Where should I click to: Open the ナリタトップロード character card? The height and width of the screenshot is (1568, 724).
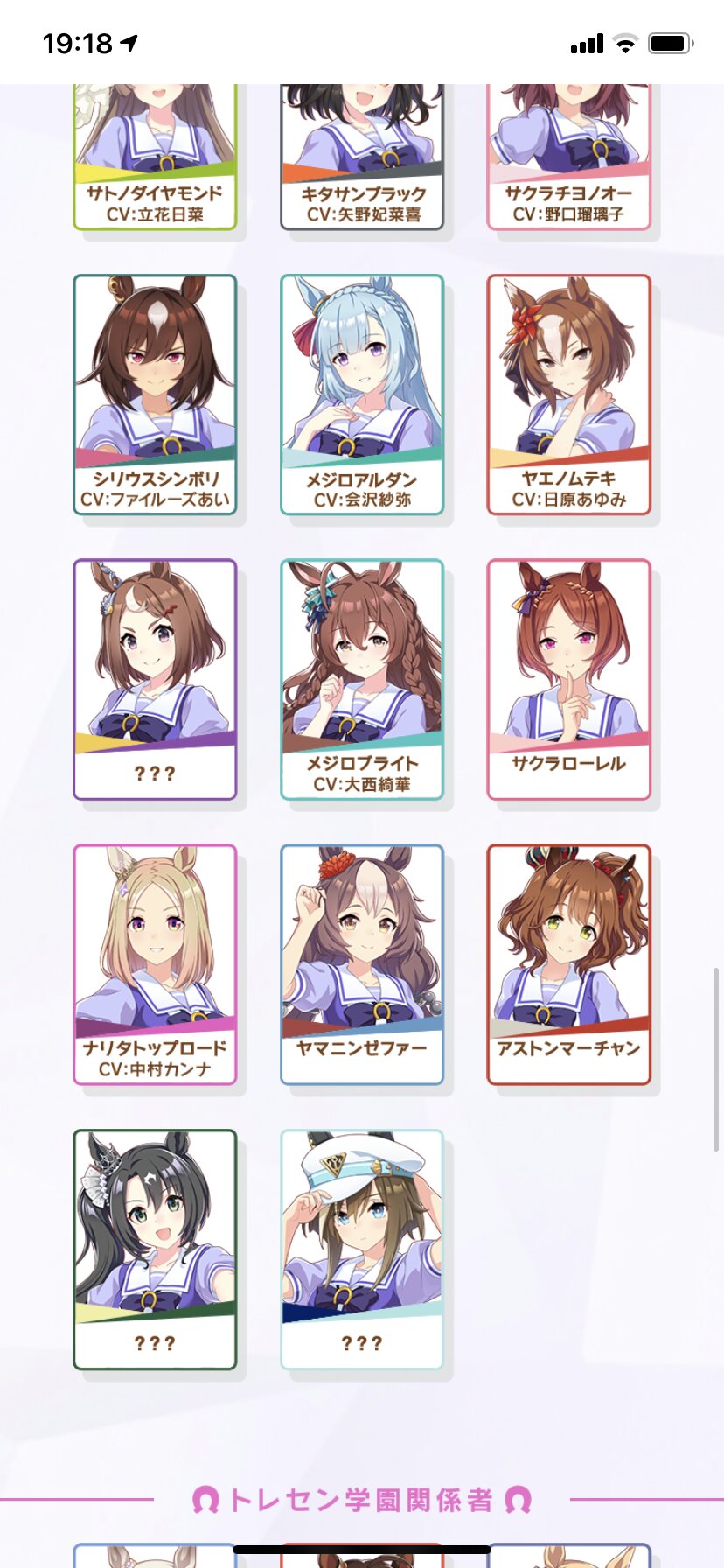pyautogui.click(x=155, y=964)
